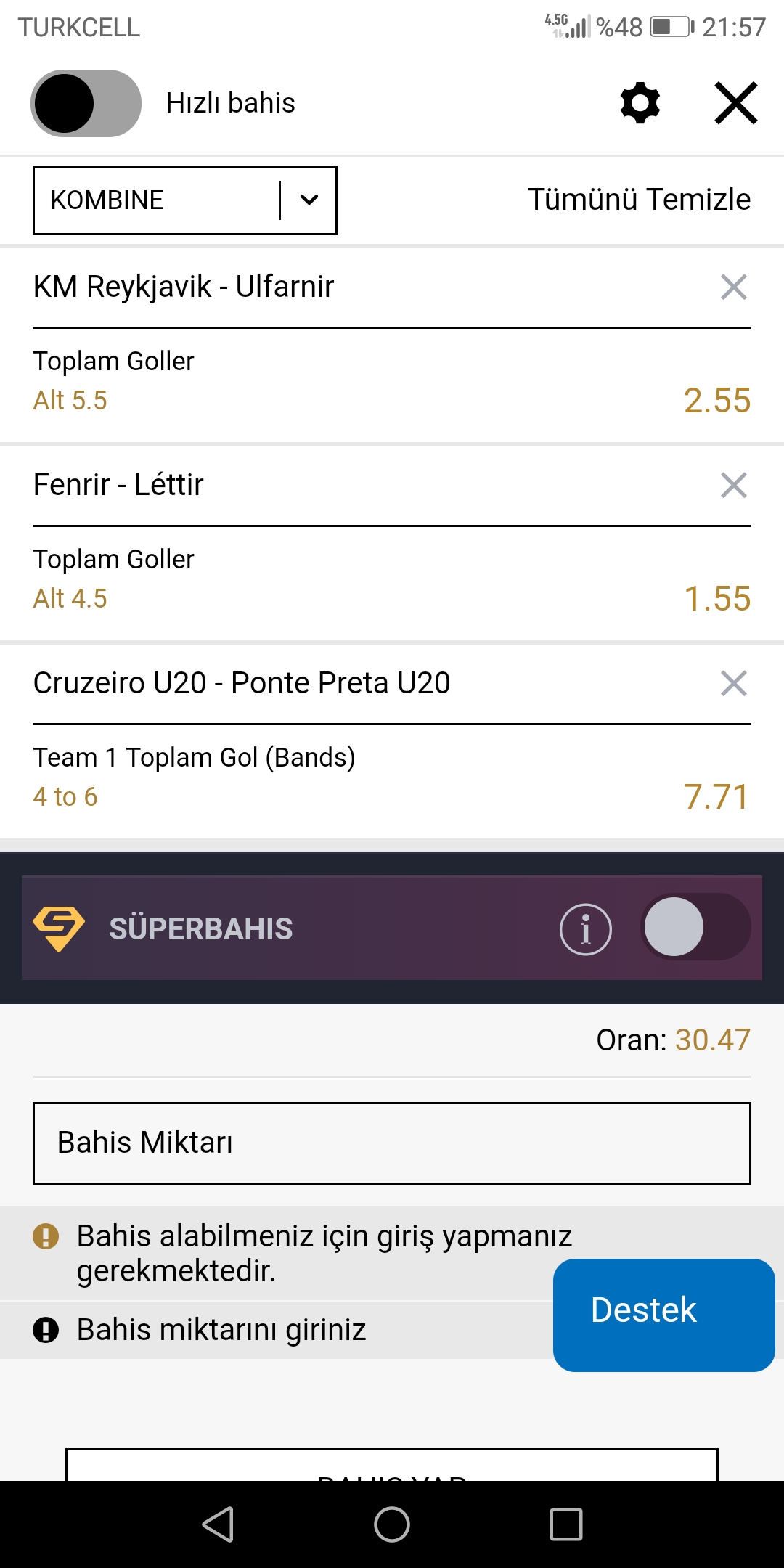The height and width of the screenshot is (1568, 784).
Task: Toggle the Hızlı bahis switch
Action: (86, 103)
